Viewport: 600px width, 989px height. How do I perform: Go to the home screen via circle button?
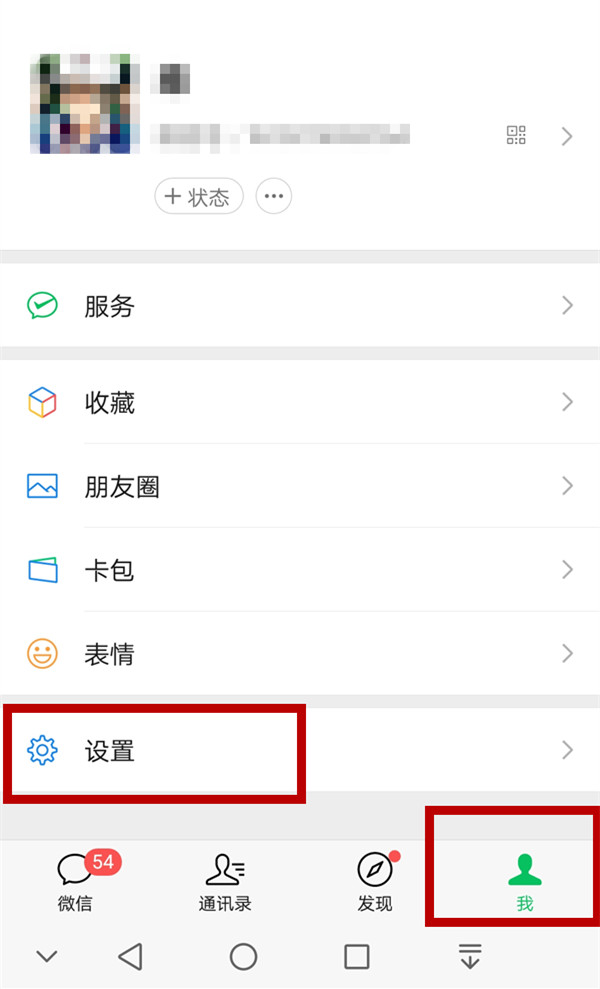pos(243,957)
